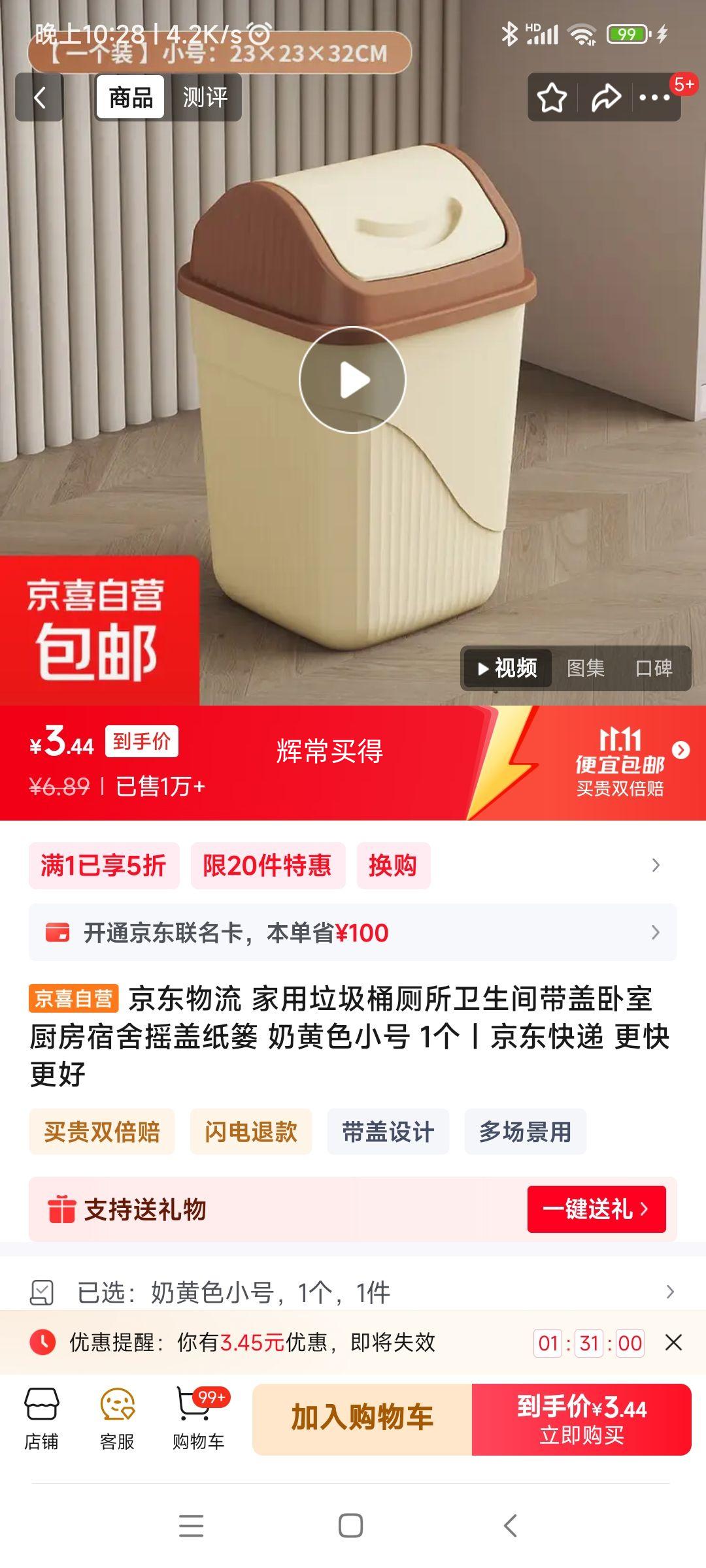Contact 客服 customer service
Viewport: 706px width, 1568px height.
pos(117,1419)
